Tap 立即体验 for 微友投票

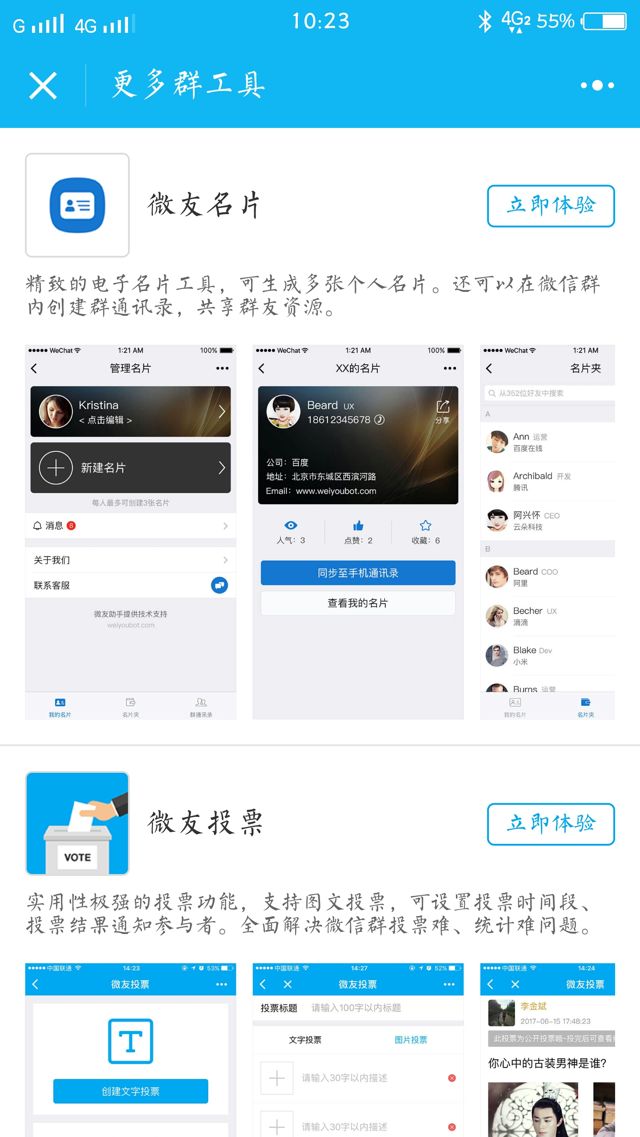coord(550,824)
